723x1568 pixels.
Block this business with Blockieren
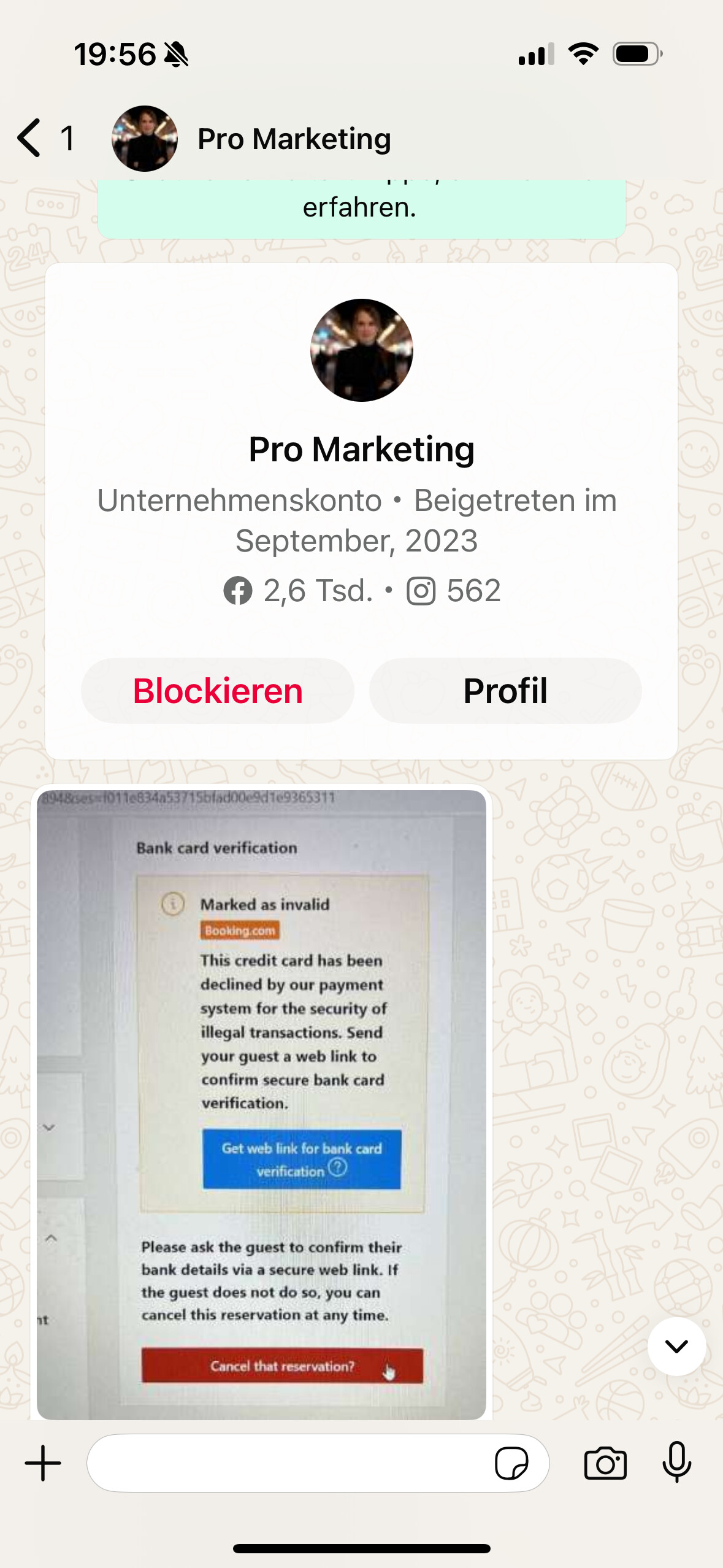218,691
